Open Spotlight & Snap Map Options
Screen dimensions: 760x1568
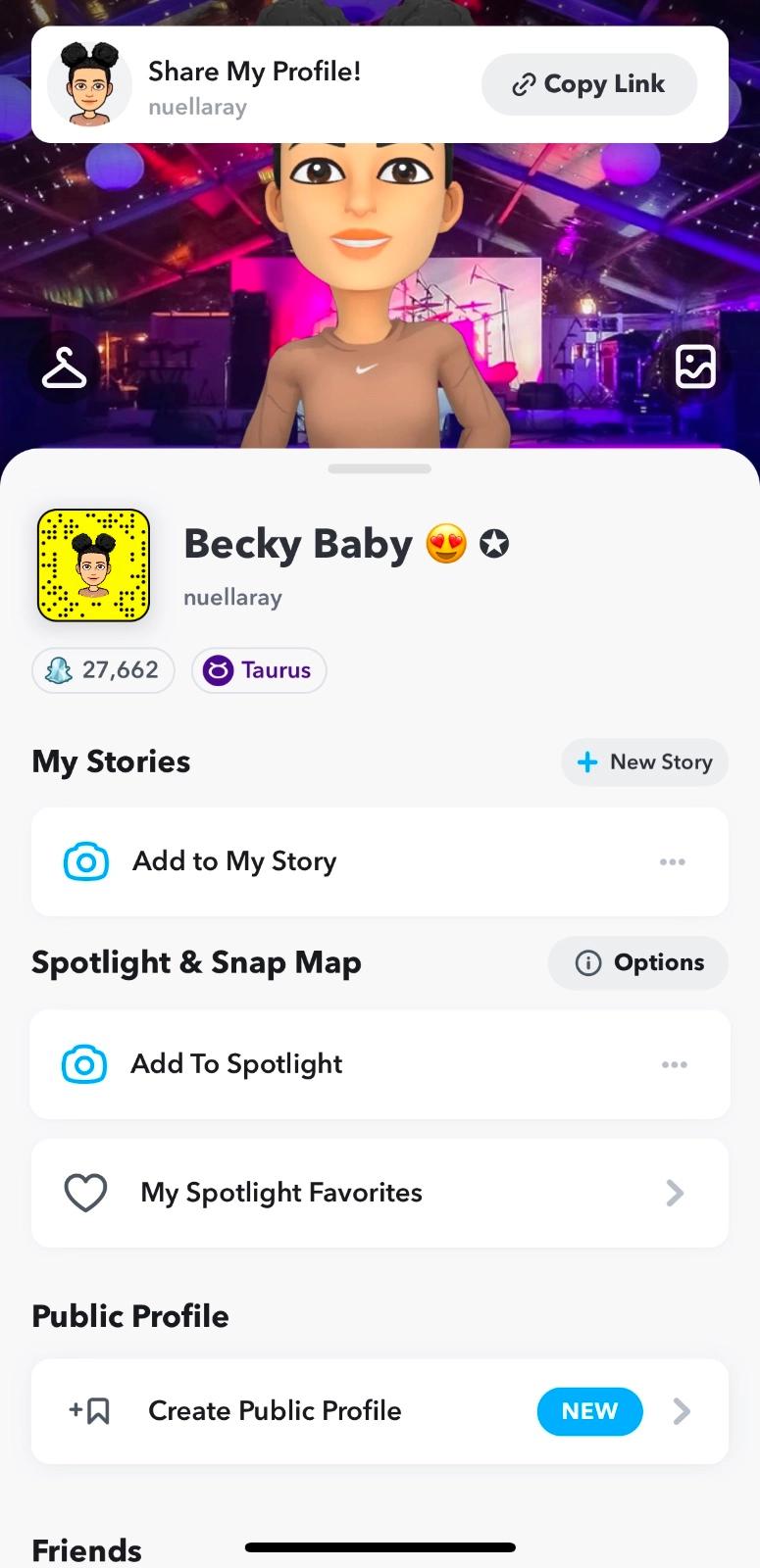[x=638, y=962]
